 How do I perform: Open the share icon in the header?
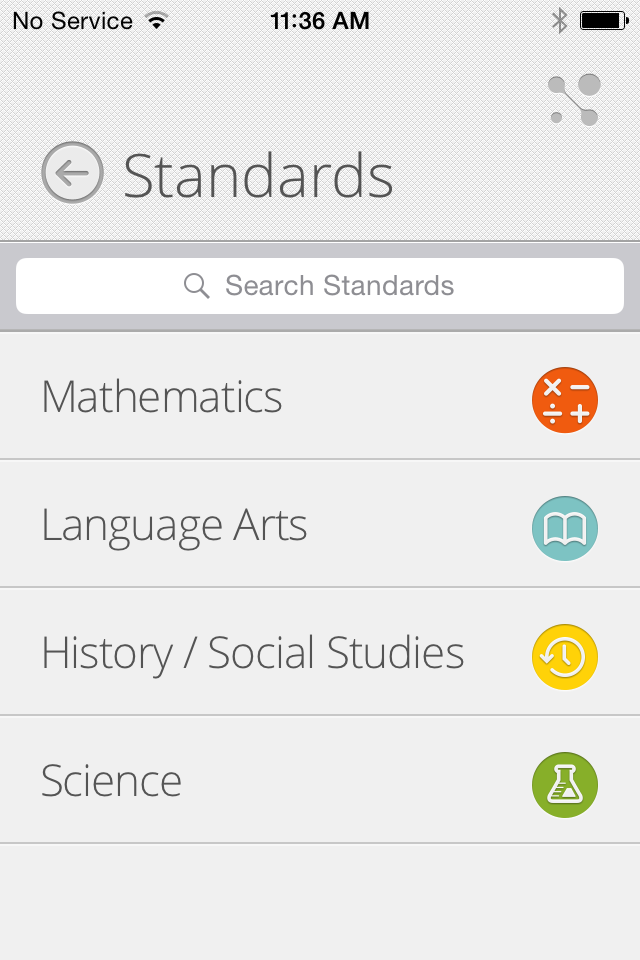(575, 100)
